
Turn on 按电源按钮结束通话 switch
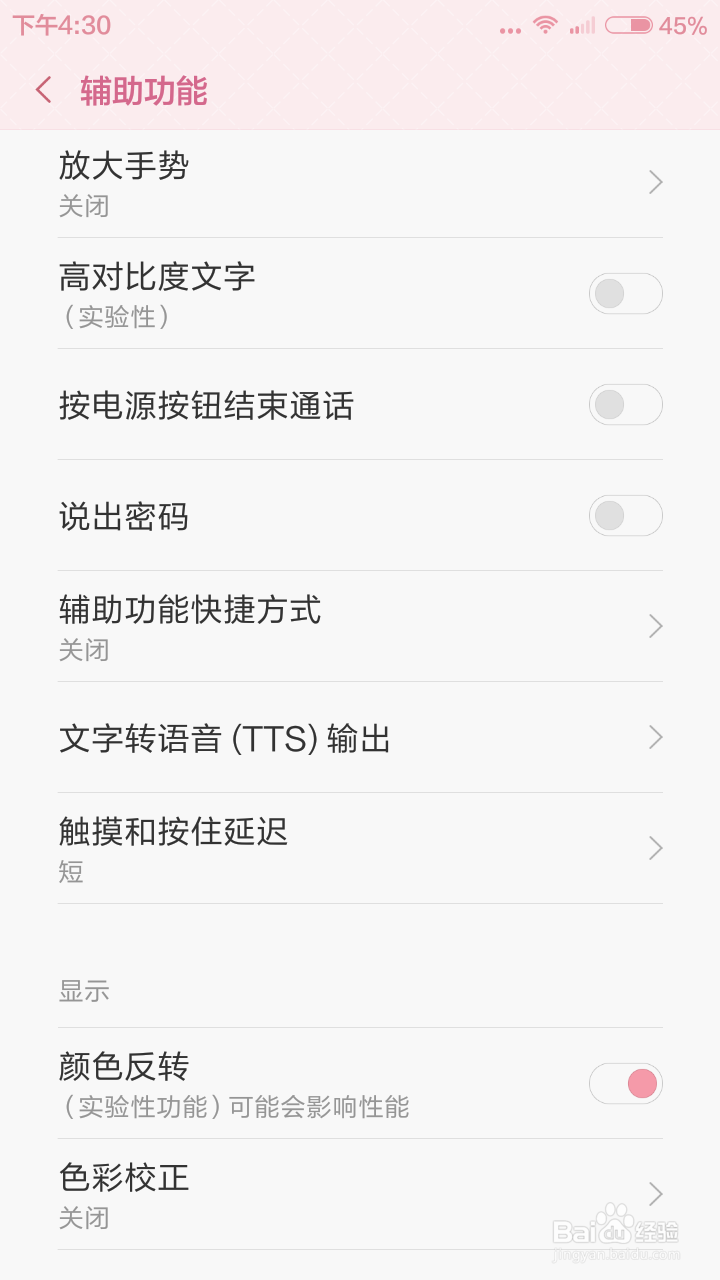625,404
